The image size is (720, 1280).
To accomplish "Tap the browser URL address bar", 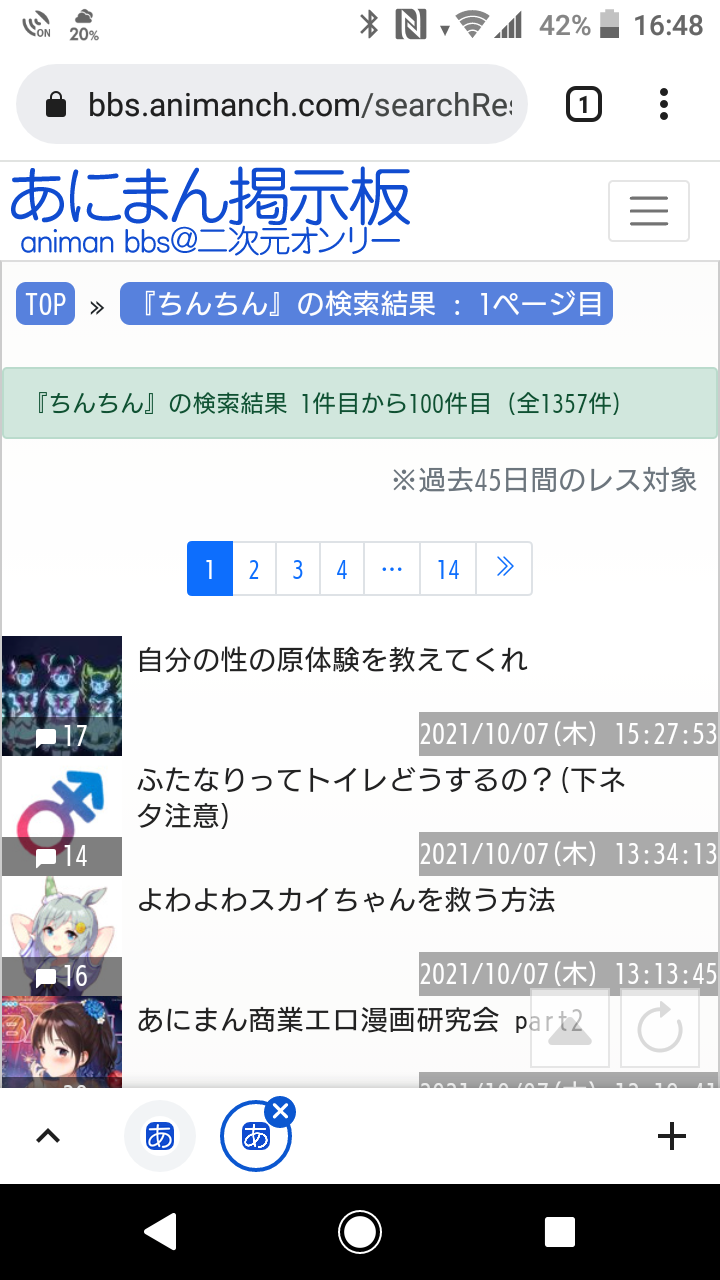I will [270, 105].
